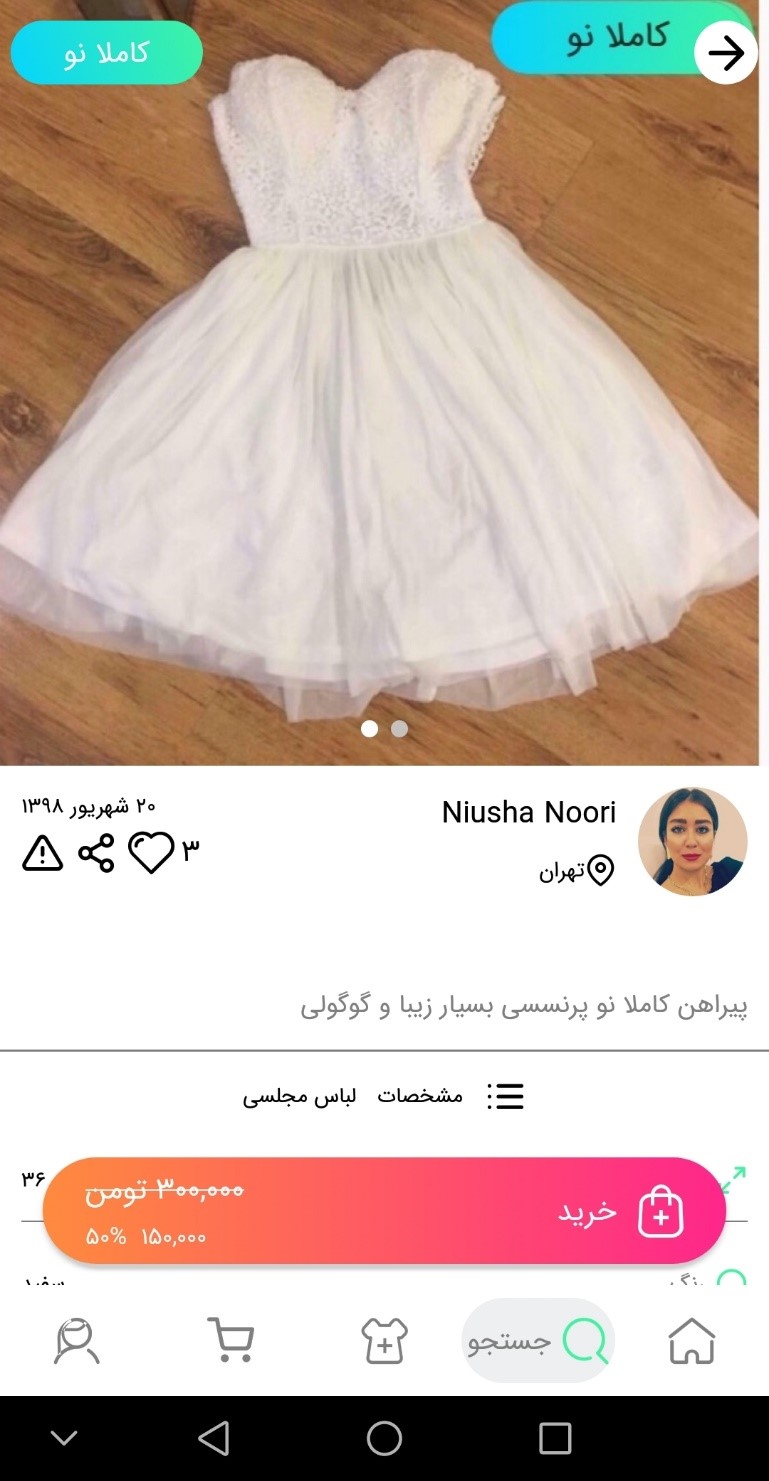Tap the system home button
This screenshot has height=1481, width=769.
(384, 1438)
